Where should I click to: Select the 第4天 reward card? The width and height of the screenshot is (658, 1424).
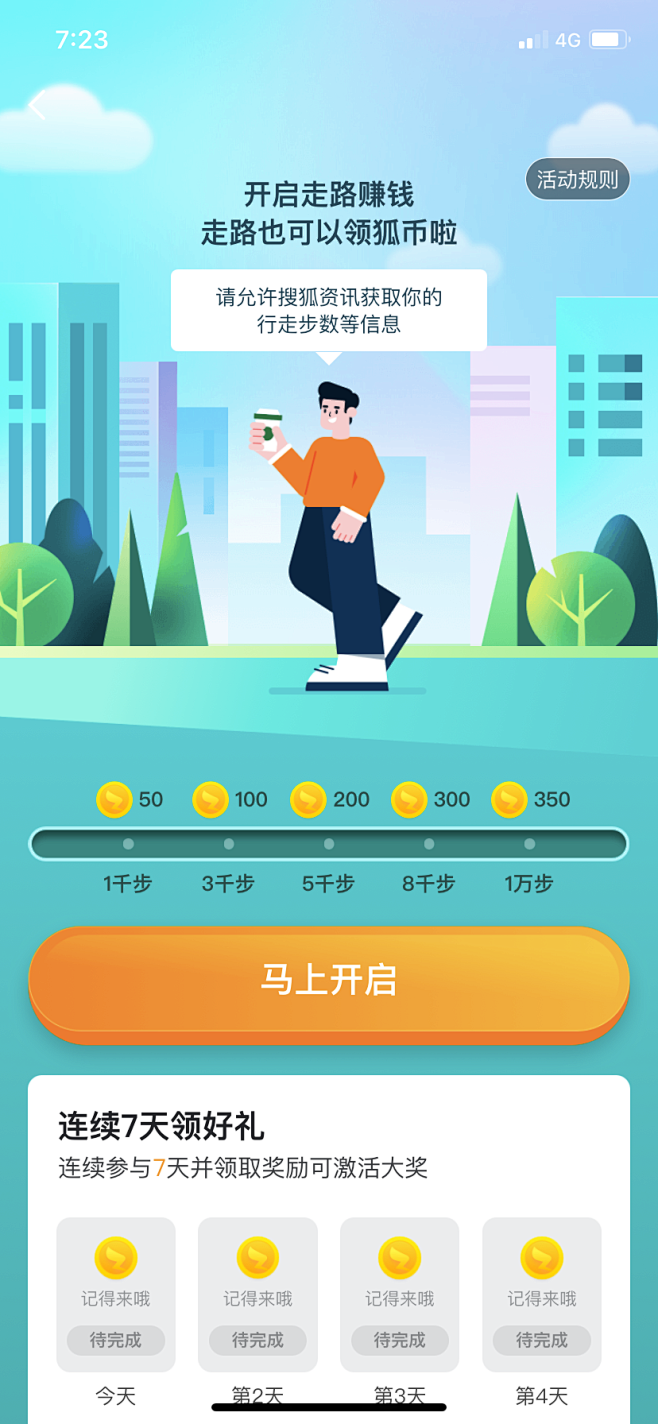coord(542,1294)
